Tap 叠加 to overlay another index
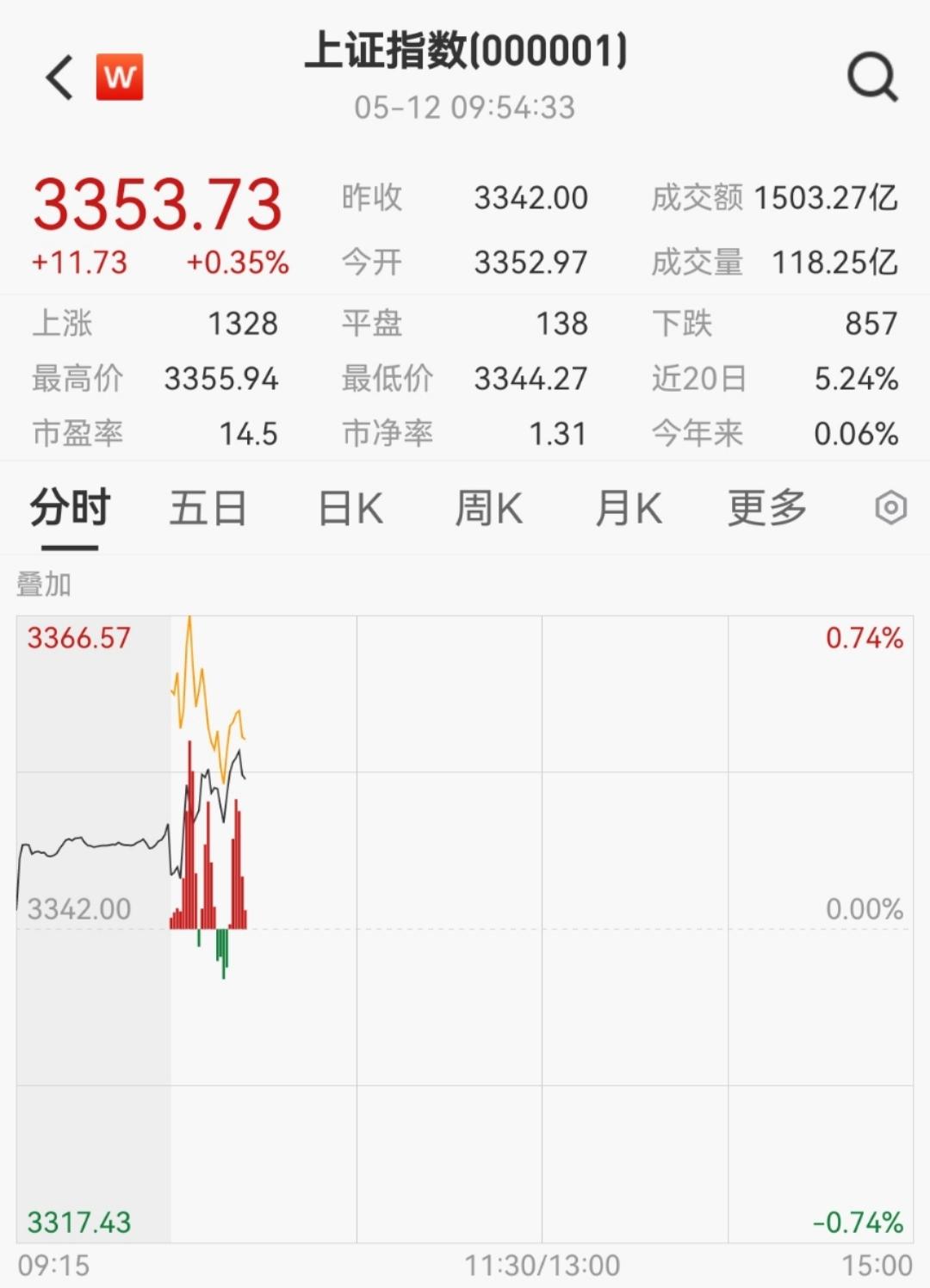Screen dimensions: 930x1288 click(x=44, y=585)
